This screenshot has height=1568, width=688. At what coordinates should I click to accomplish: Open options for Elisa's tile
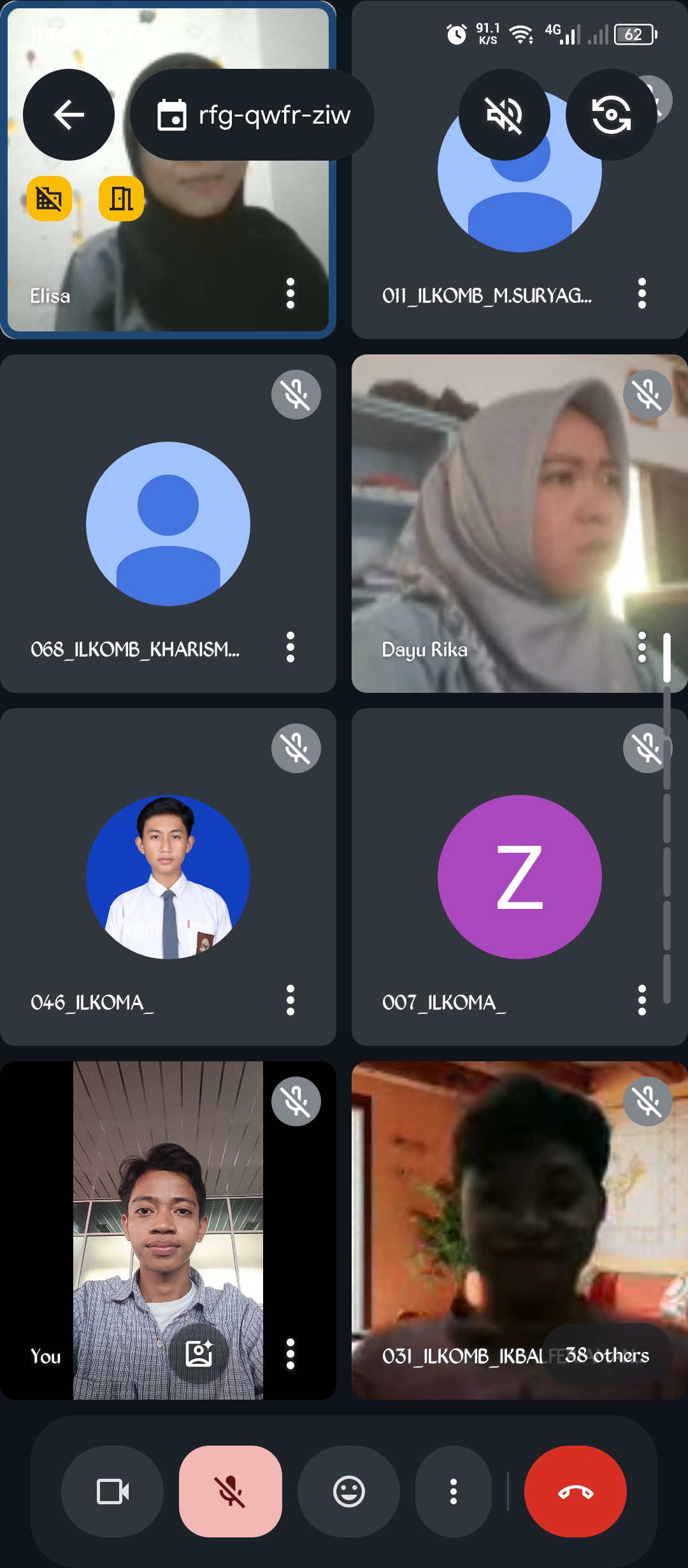click(x=290, y=293)
